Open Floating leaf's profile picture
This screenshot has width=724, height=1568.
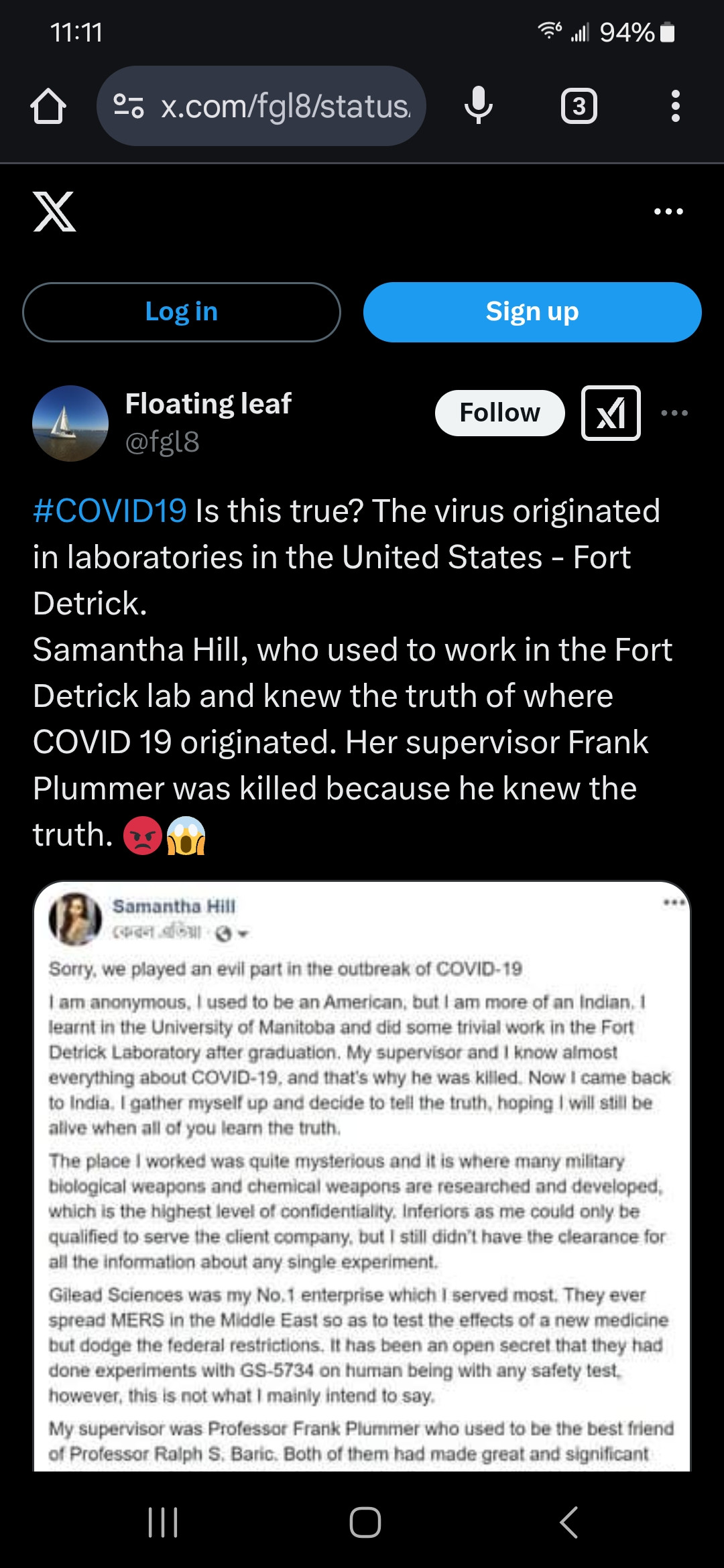[x=70, y=423]
